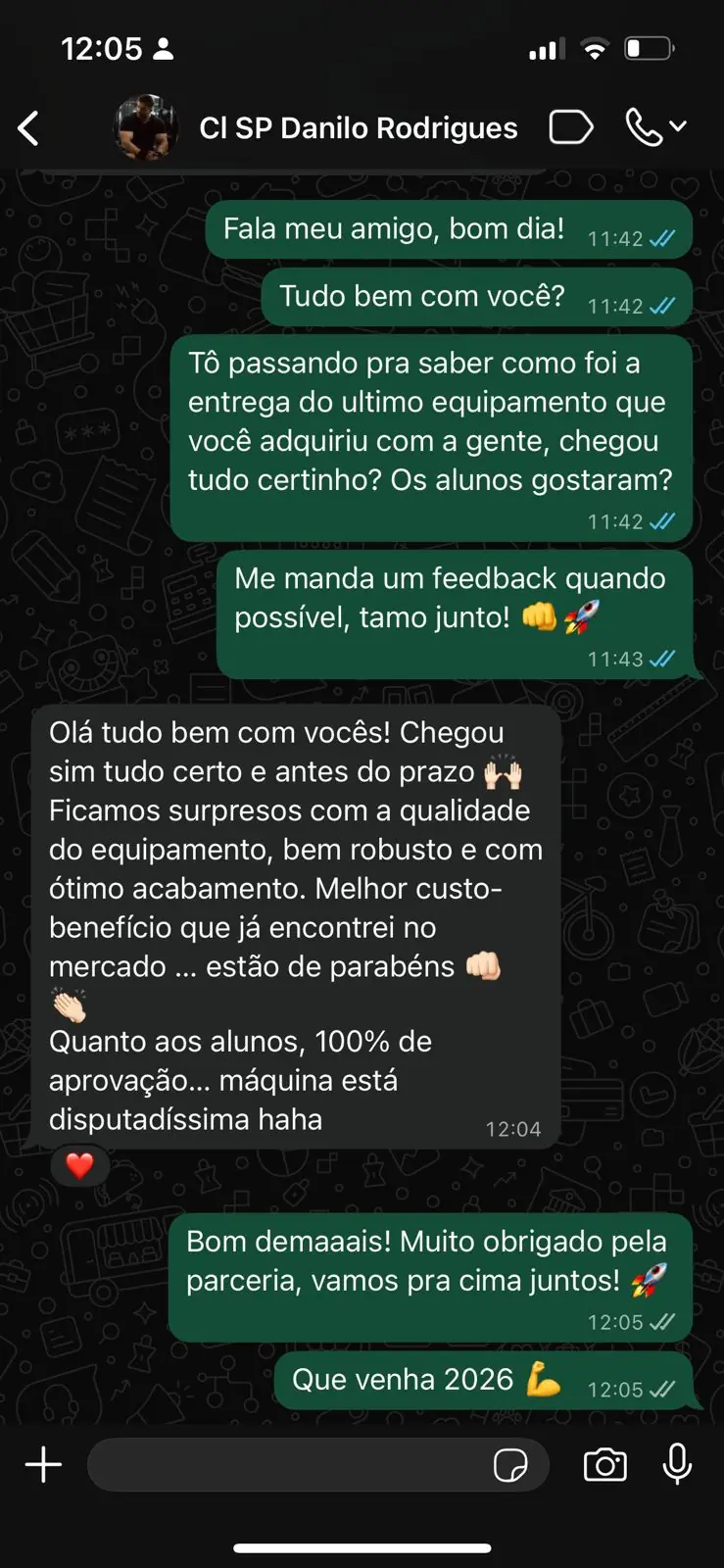
Task: Open the camera icon beside the message bar
Action: tap(604, 1465)
